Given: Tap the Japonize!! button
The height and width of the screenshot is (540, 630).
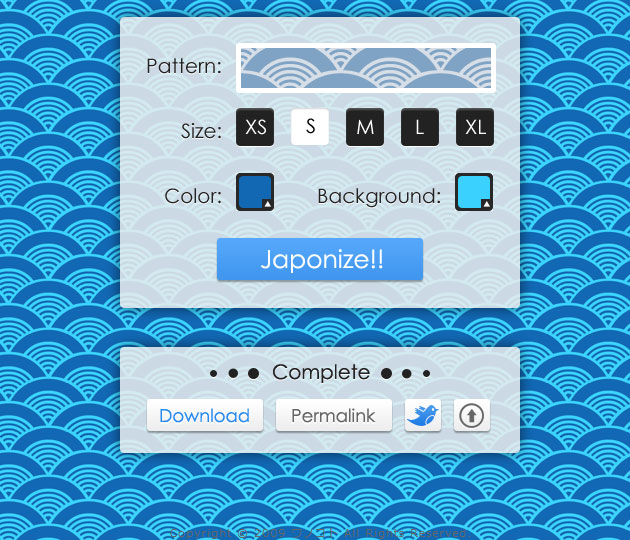Looking at the screenshot, I should coord(320,260).
